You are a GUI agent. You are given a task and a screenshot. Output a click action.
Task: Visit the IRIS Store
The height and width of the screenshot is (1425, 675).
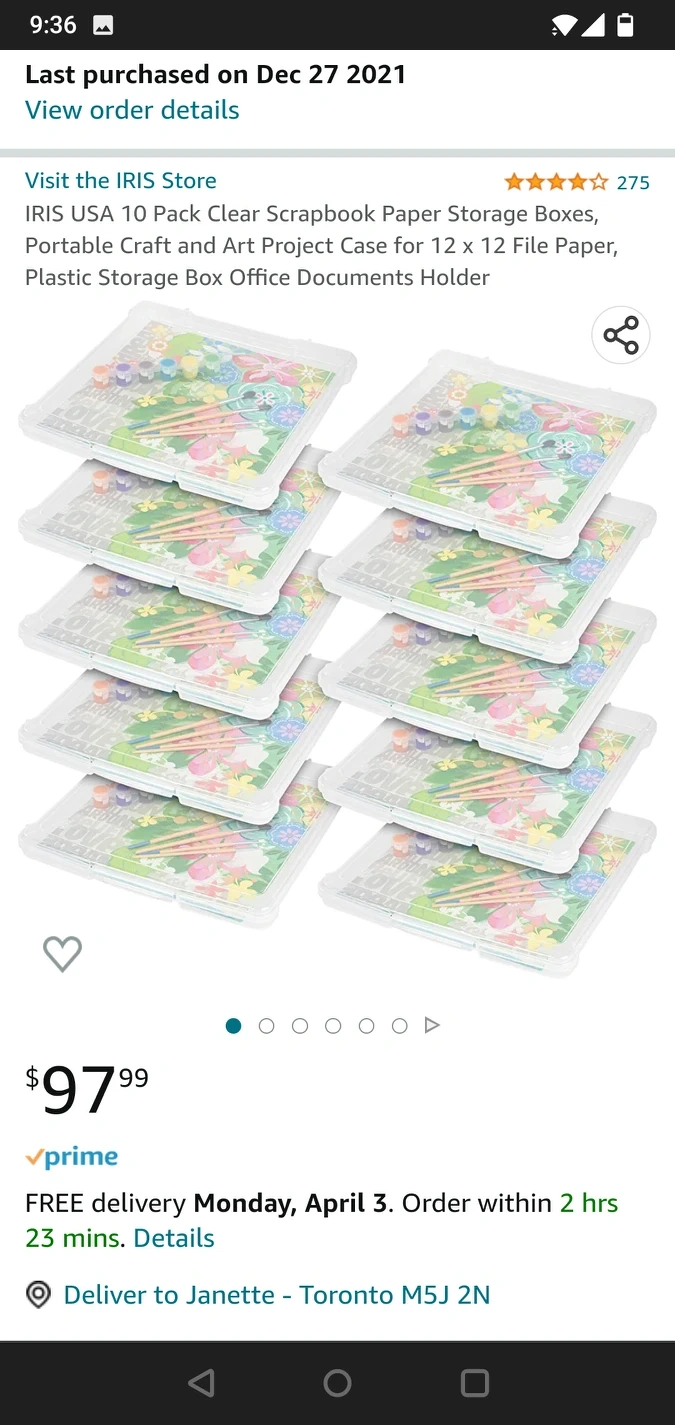point(121,181)
